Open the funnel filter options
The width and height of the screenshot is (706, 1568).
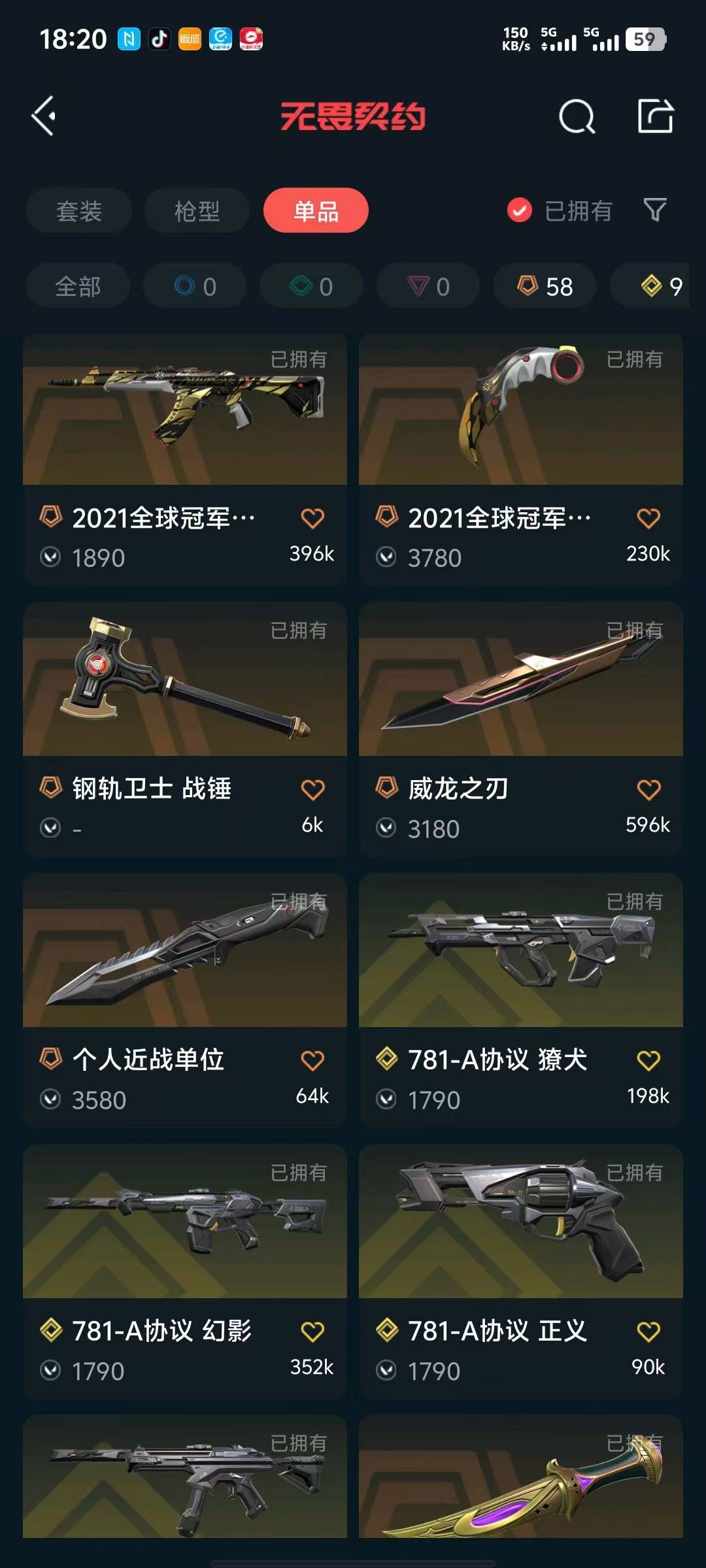[x=655, y=210]
